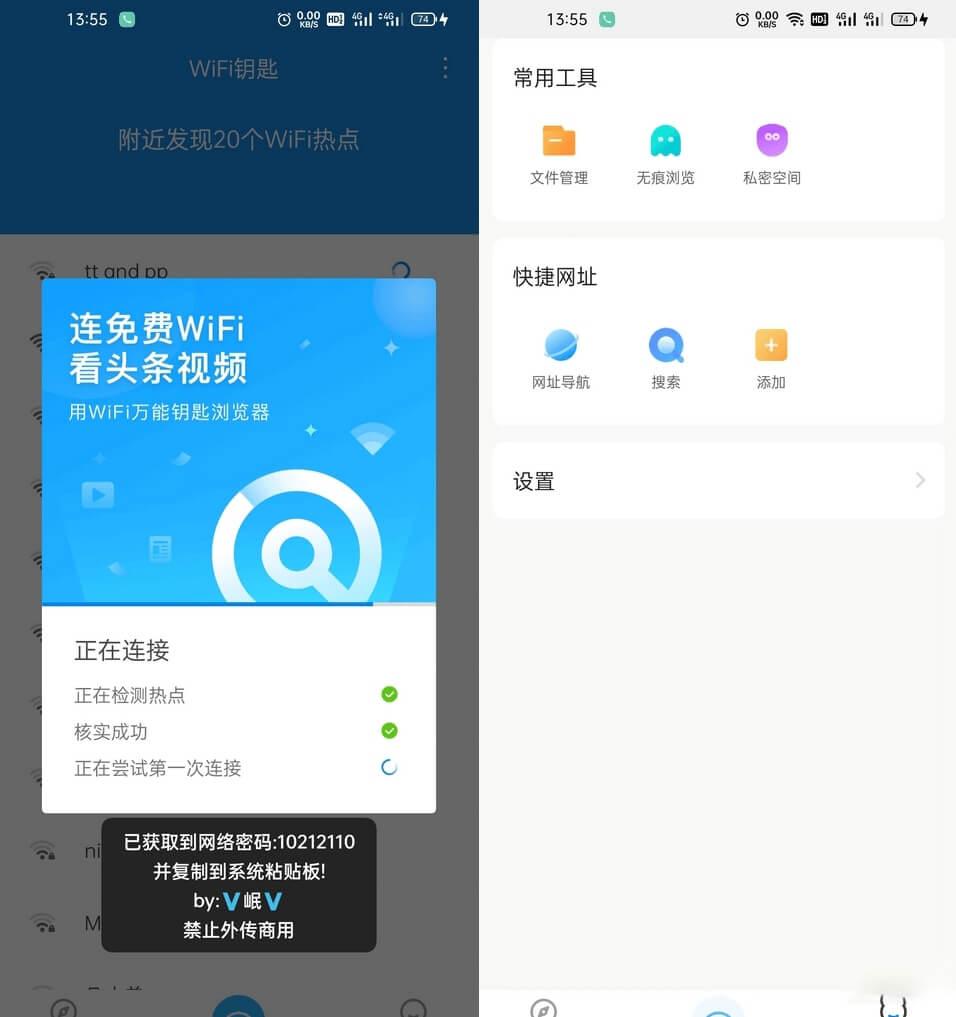
Task: Add a new quick URL with 添加
Action: (771, 358)
